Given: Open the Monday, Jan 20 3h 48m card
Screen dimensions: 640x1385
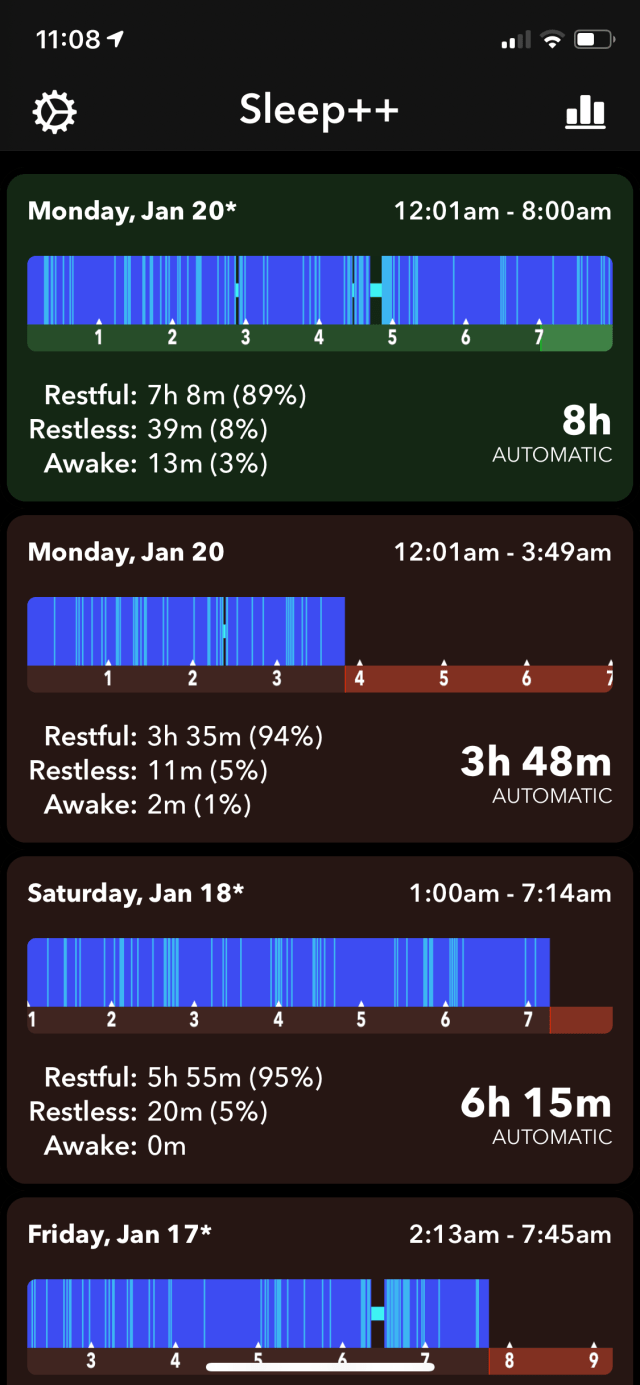Looking at the screenshot, I should pyautogui.click(x=320, y=678).
